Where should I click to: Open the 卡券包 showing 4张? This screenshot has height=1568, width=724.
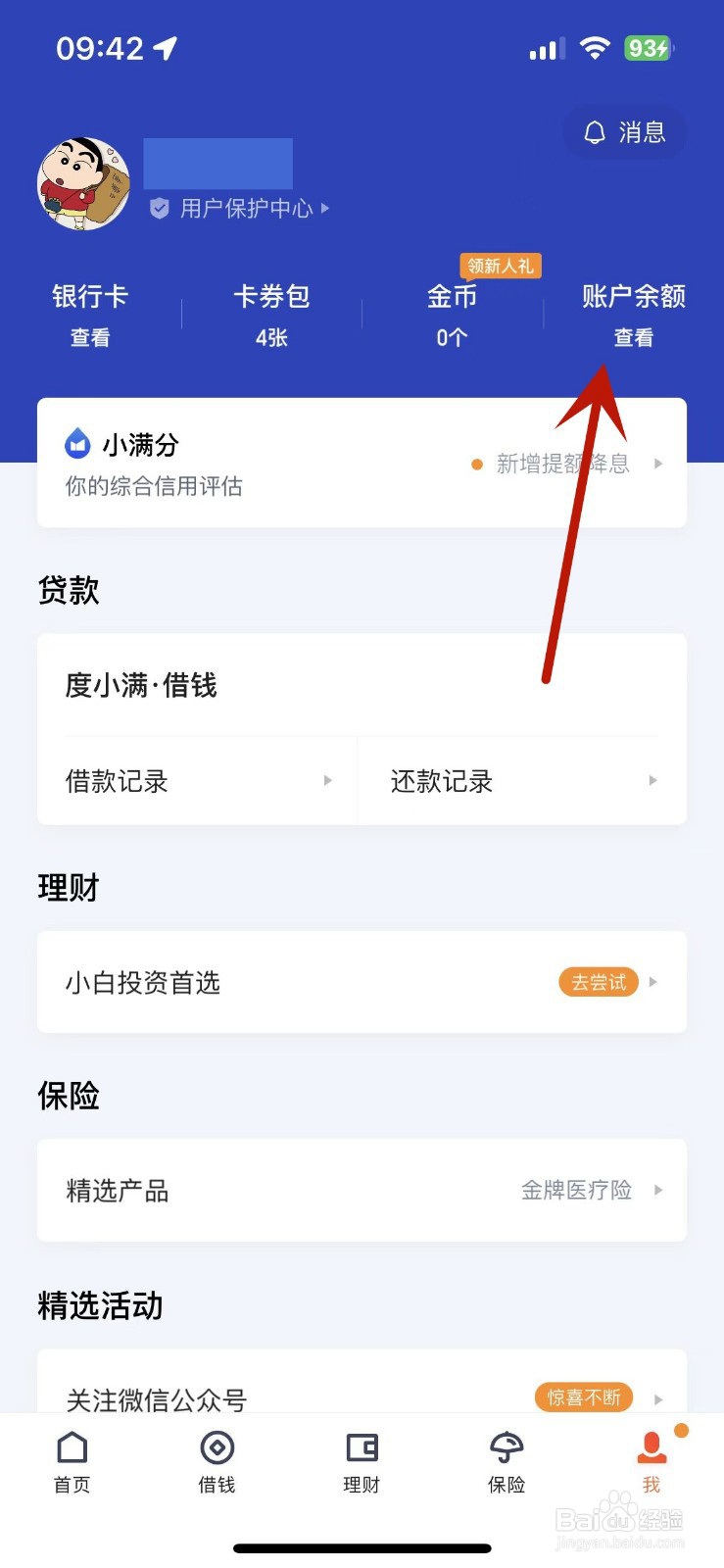(x=272, y=314)
